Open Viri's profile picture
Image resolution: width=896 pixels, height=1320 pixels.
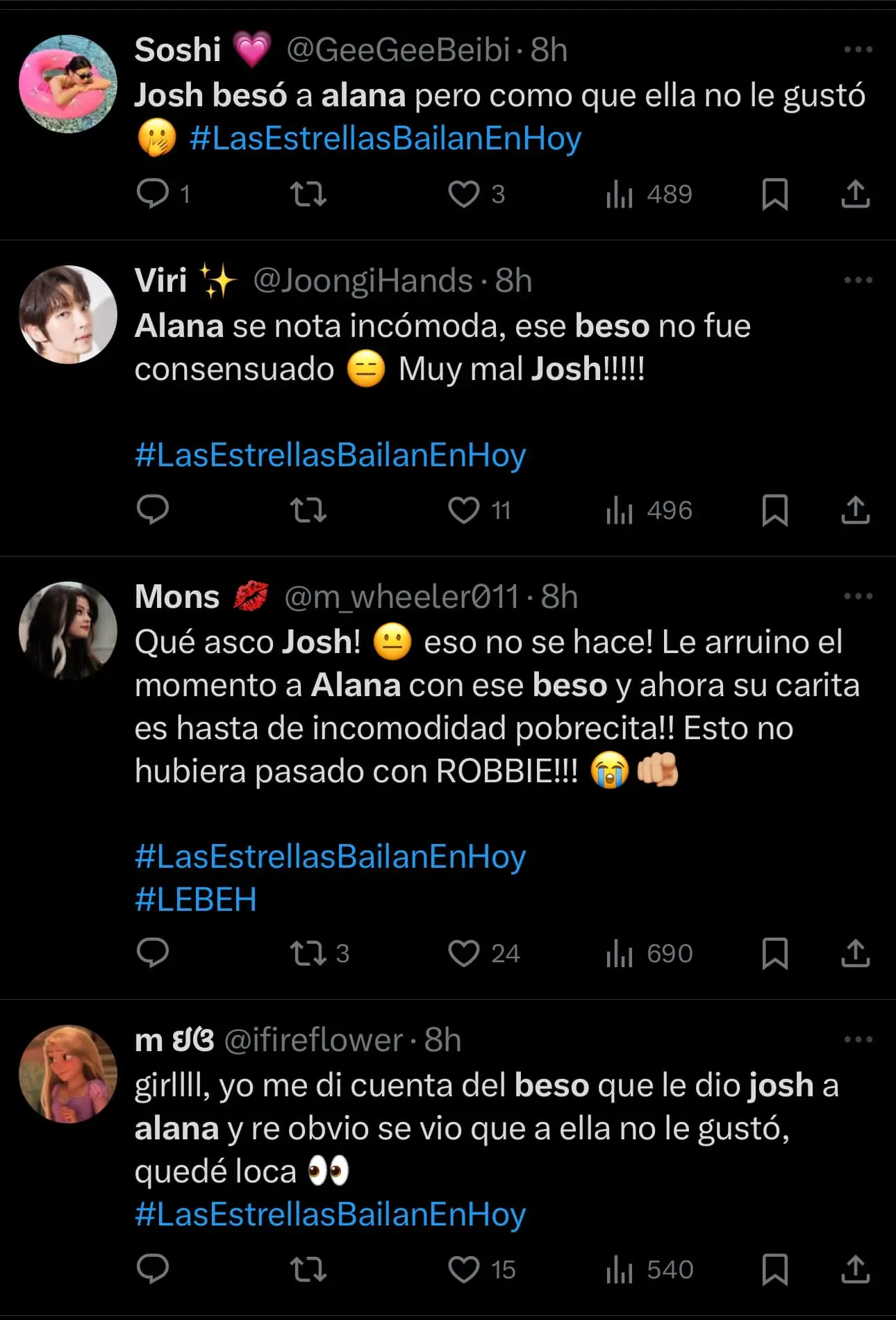(68, 314)
